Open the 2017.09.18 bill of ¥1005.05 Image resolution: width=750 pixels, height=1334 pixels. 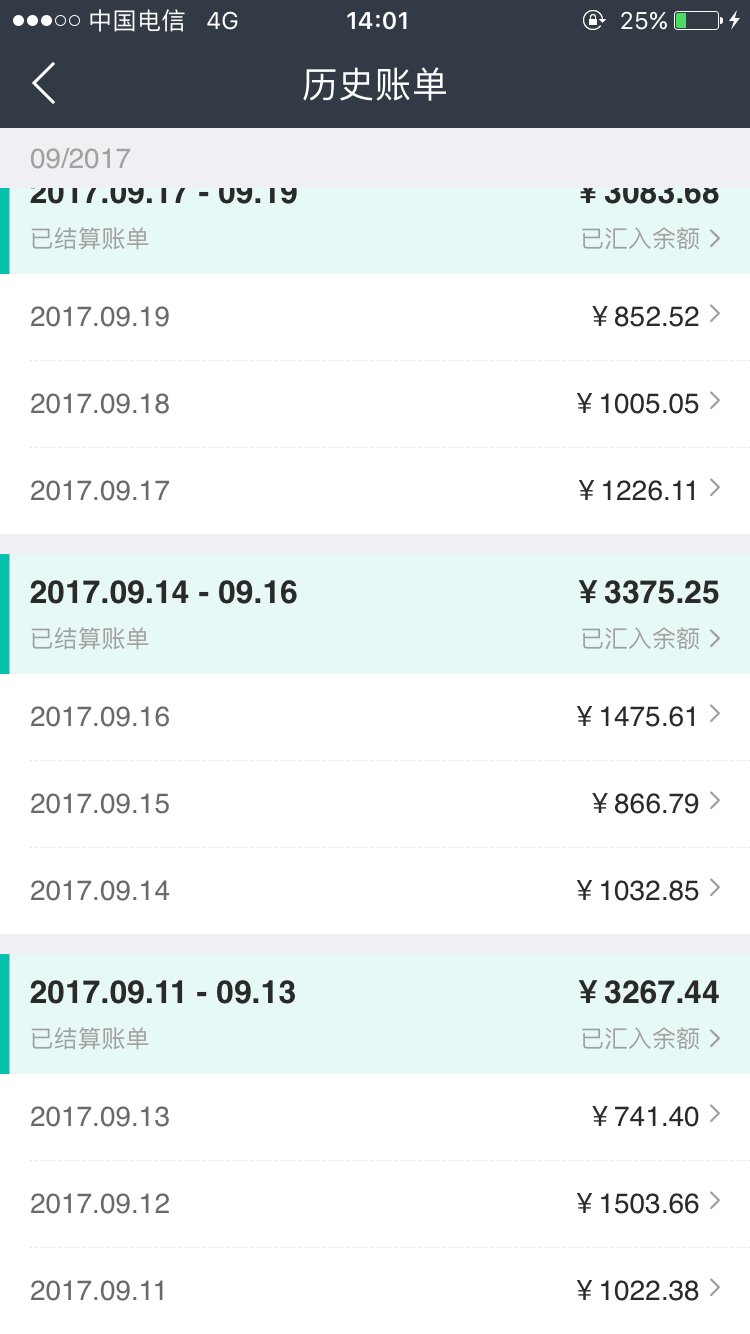coord(375,404)
